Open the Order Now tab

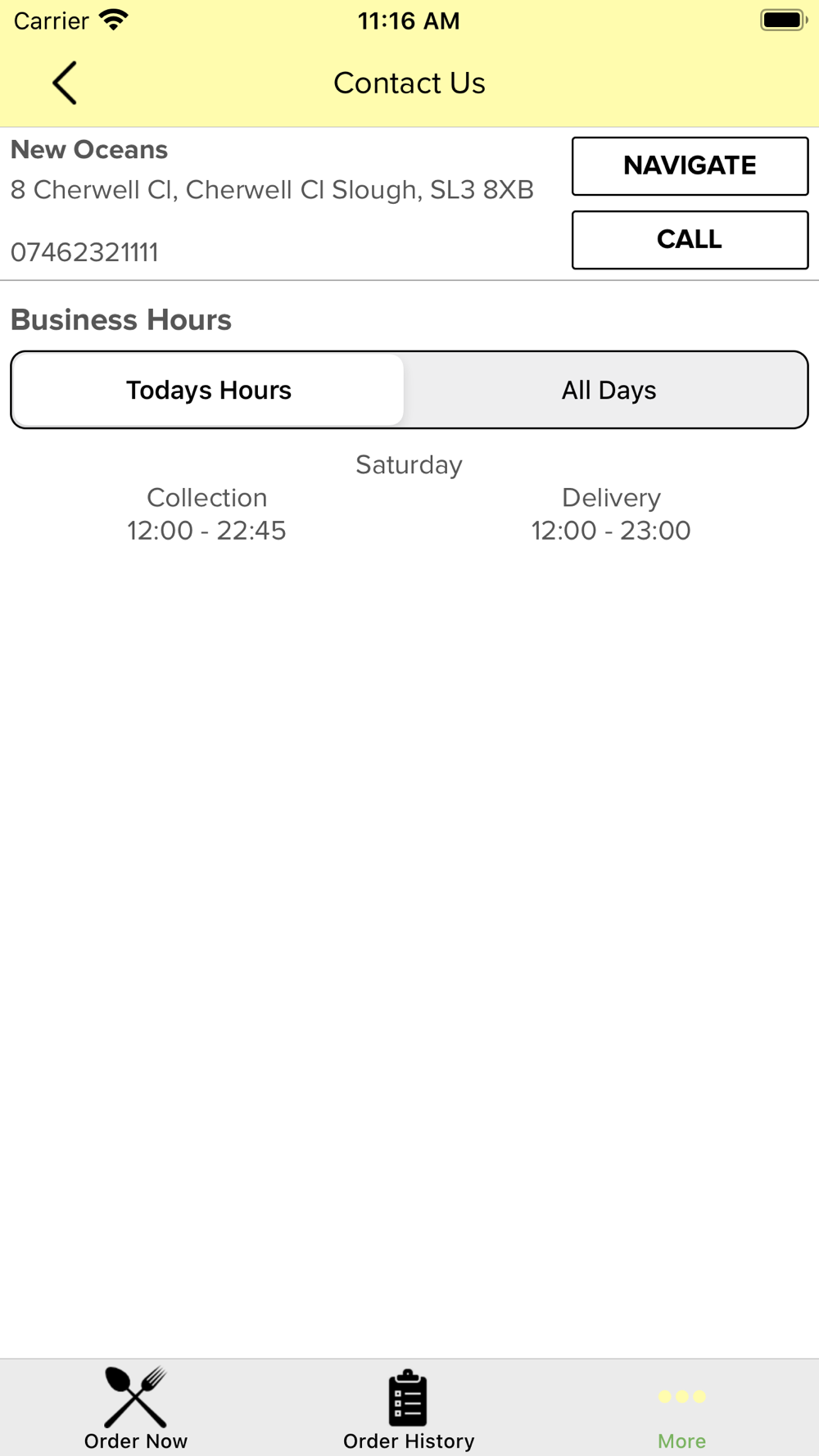(x=136, y=1409)
